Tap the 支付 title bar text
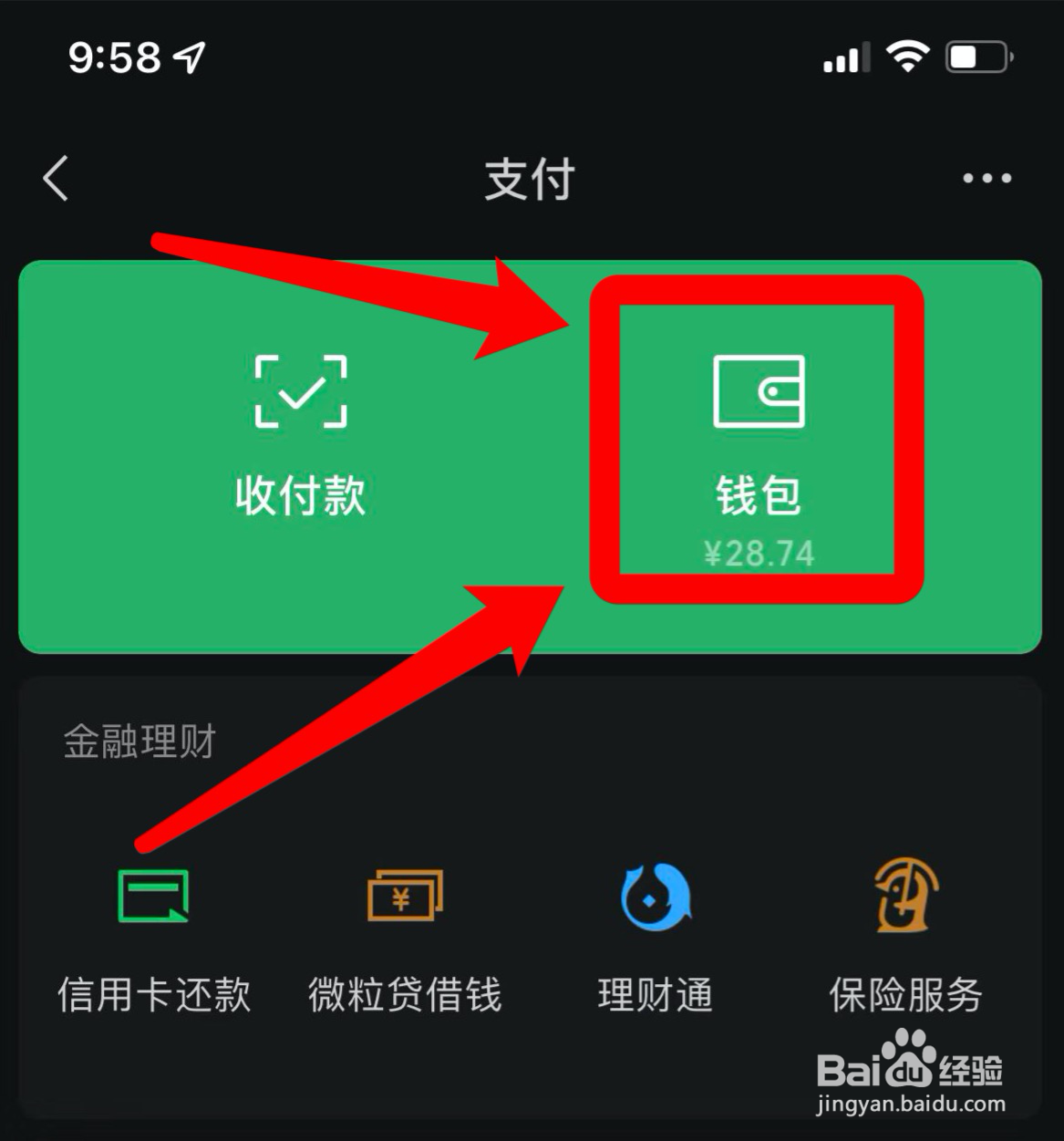This screenshot has width=1064, height=1141. [532, 180]
